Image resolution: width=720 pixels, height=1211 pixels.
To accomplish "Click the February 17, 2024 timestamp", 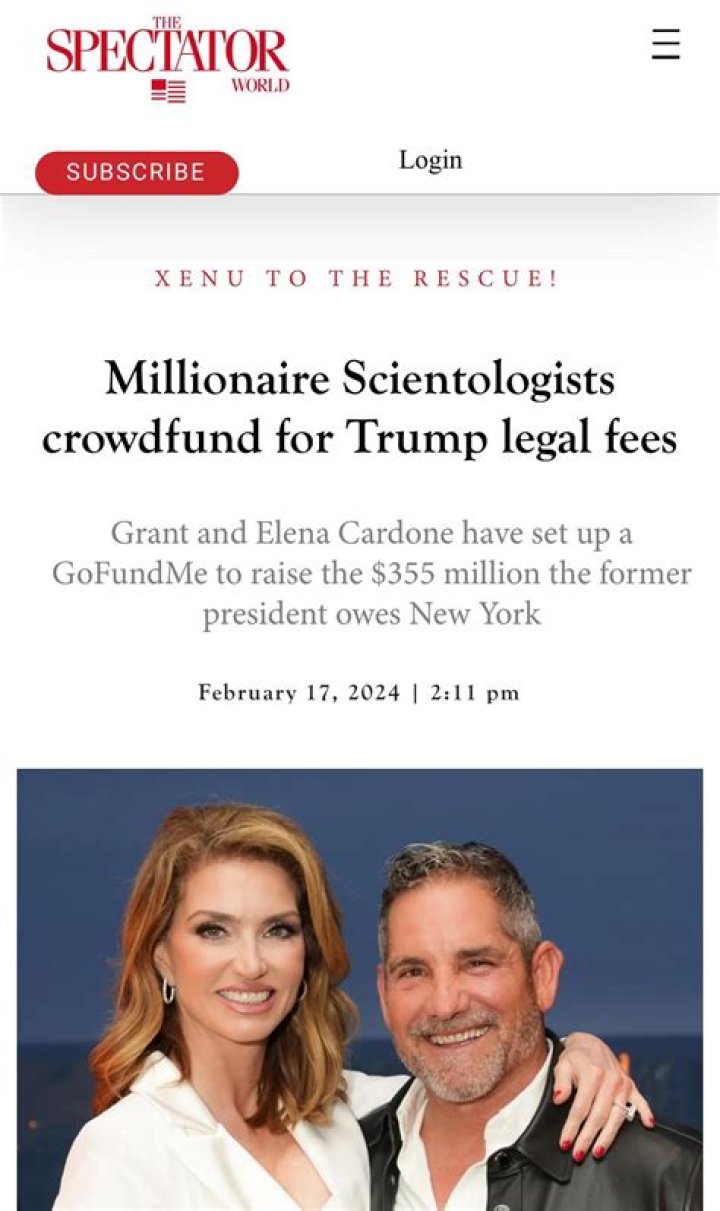I will click(x=300, y=690).
